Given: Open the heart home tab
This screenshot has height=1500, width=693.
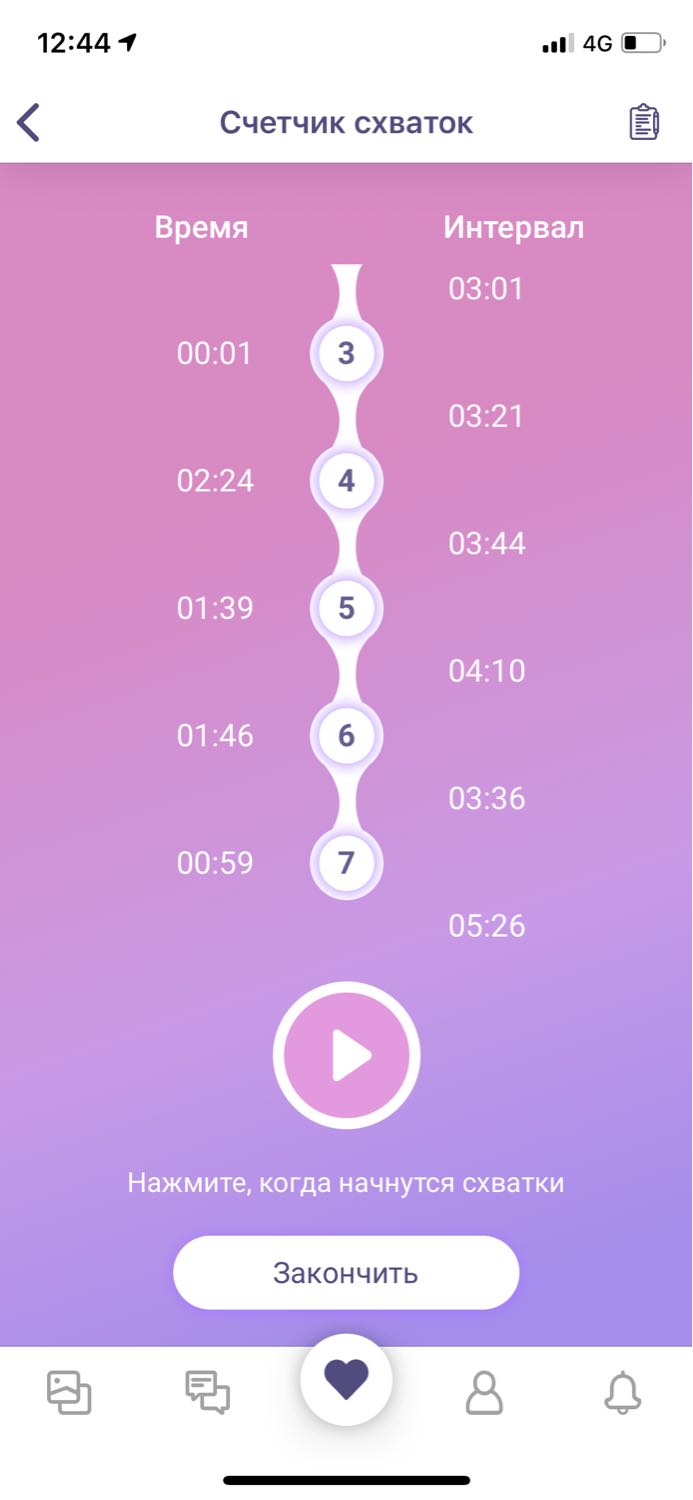Looking at the screenshot, I should coord(346,1381).
